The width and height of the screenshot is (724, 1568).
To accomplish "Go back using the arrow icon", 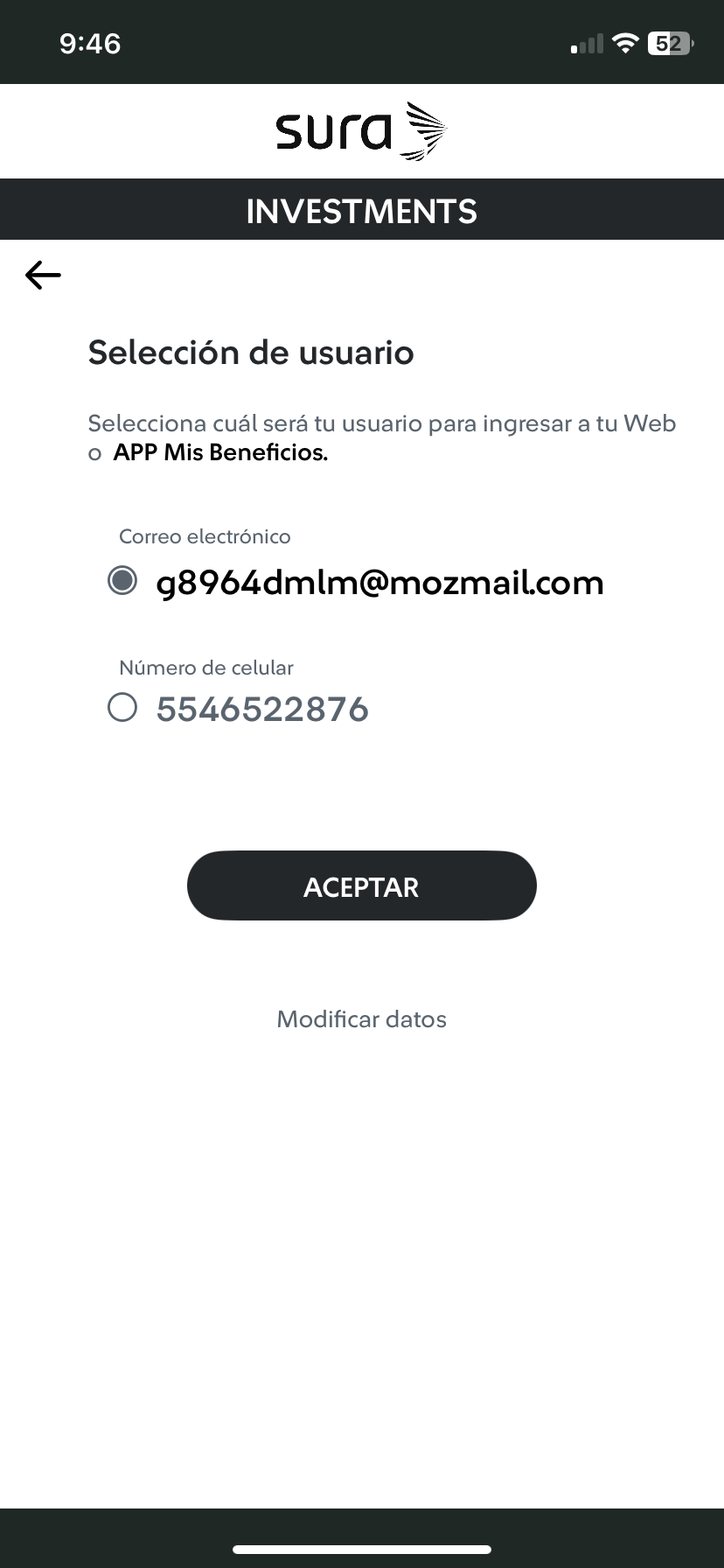I will coord(43,276).
